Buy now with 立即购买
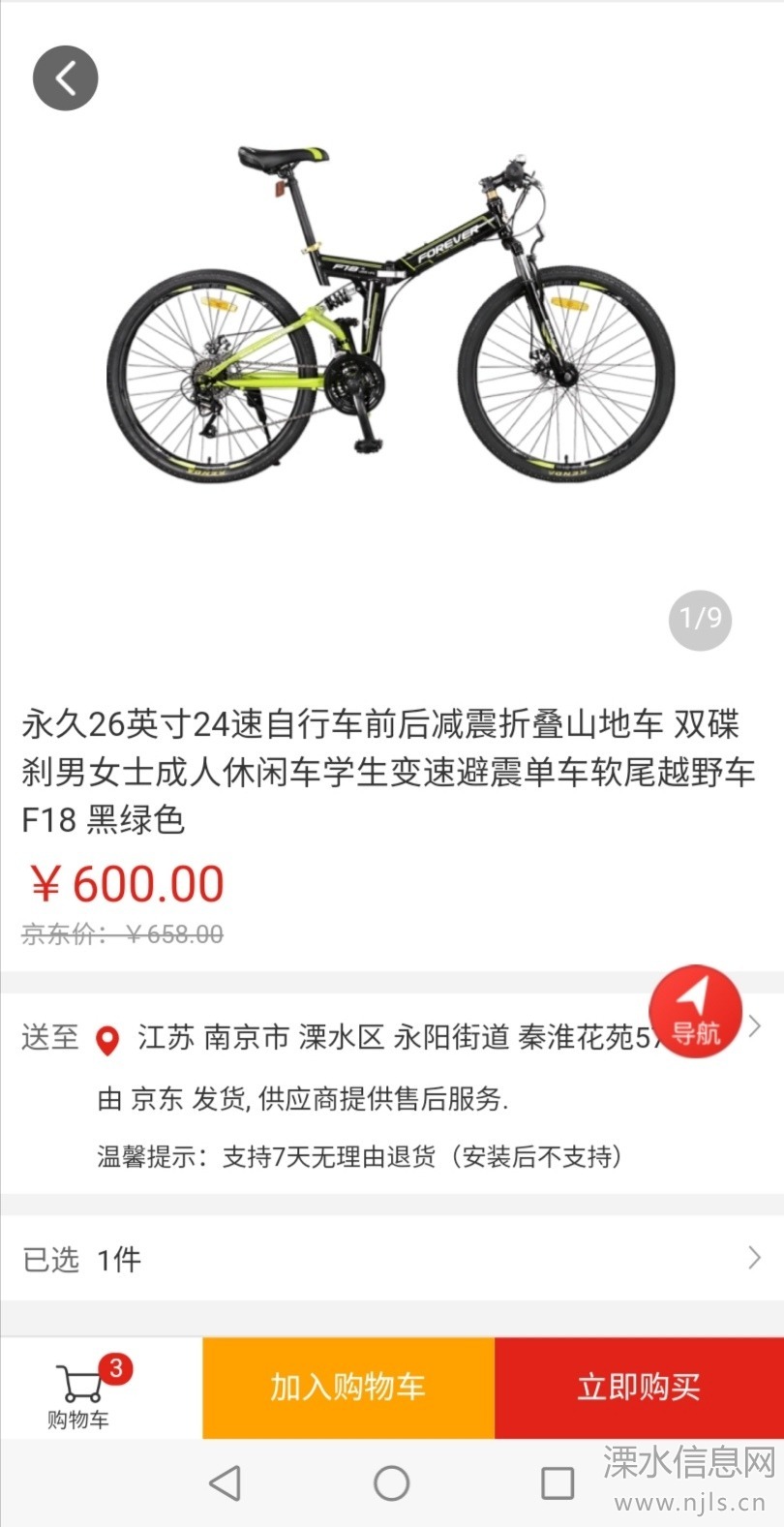 click(x=639, y=1387)
